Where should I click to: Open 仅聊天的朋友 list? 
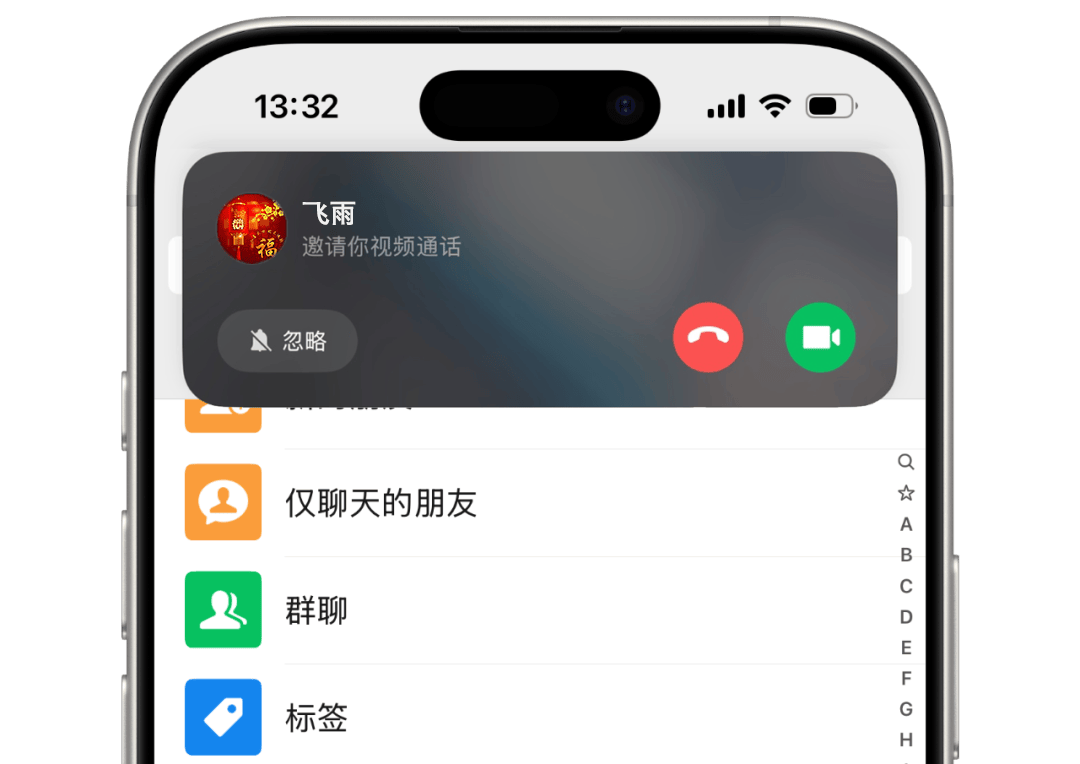coord(380,503)
